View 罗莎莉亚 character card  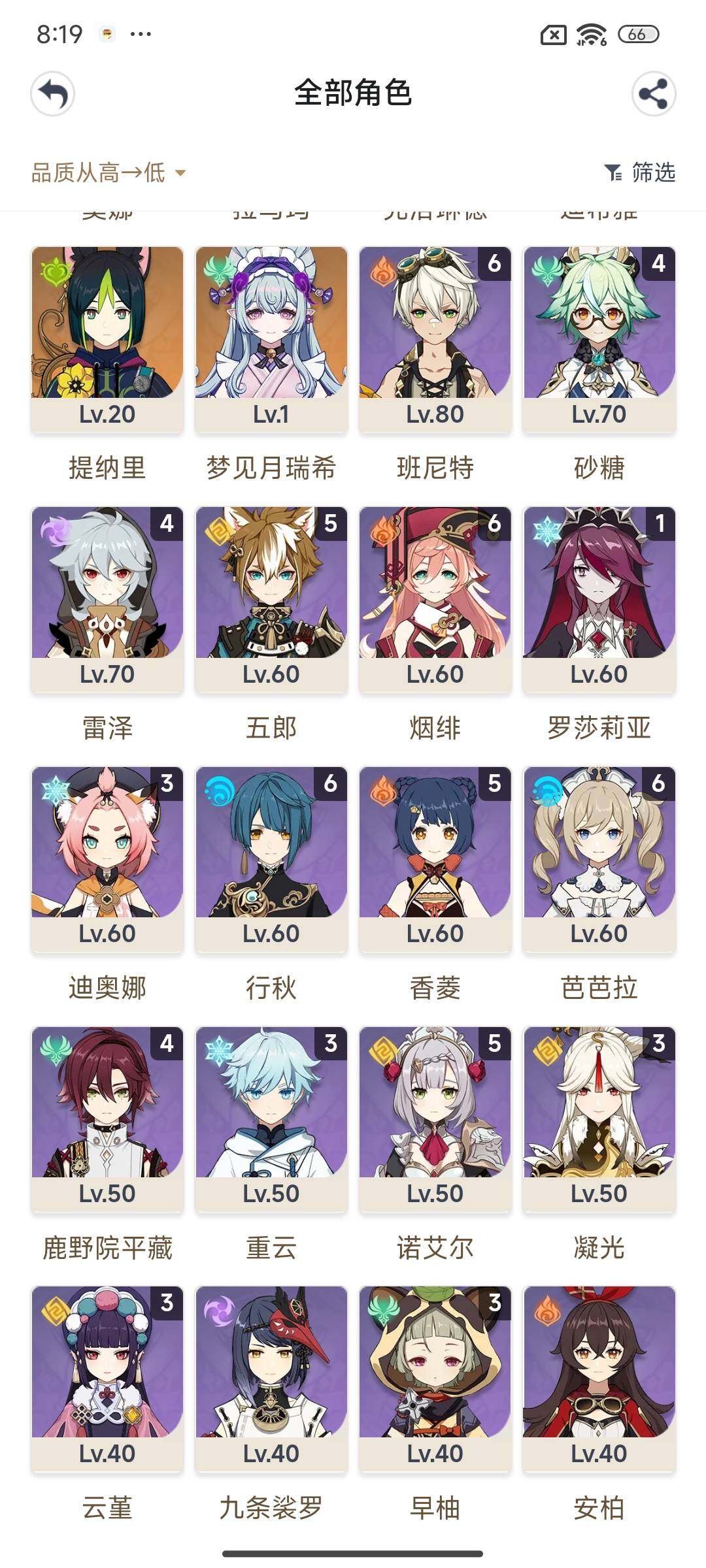coord(599,598)
